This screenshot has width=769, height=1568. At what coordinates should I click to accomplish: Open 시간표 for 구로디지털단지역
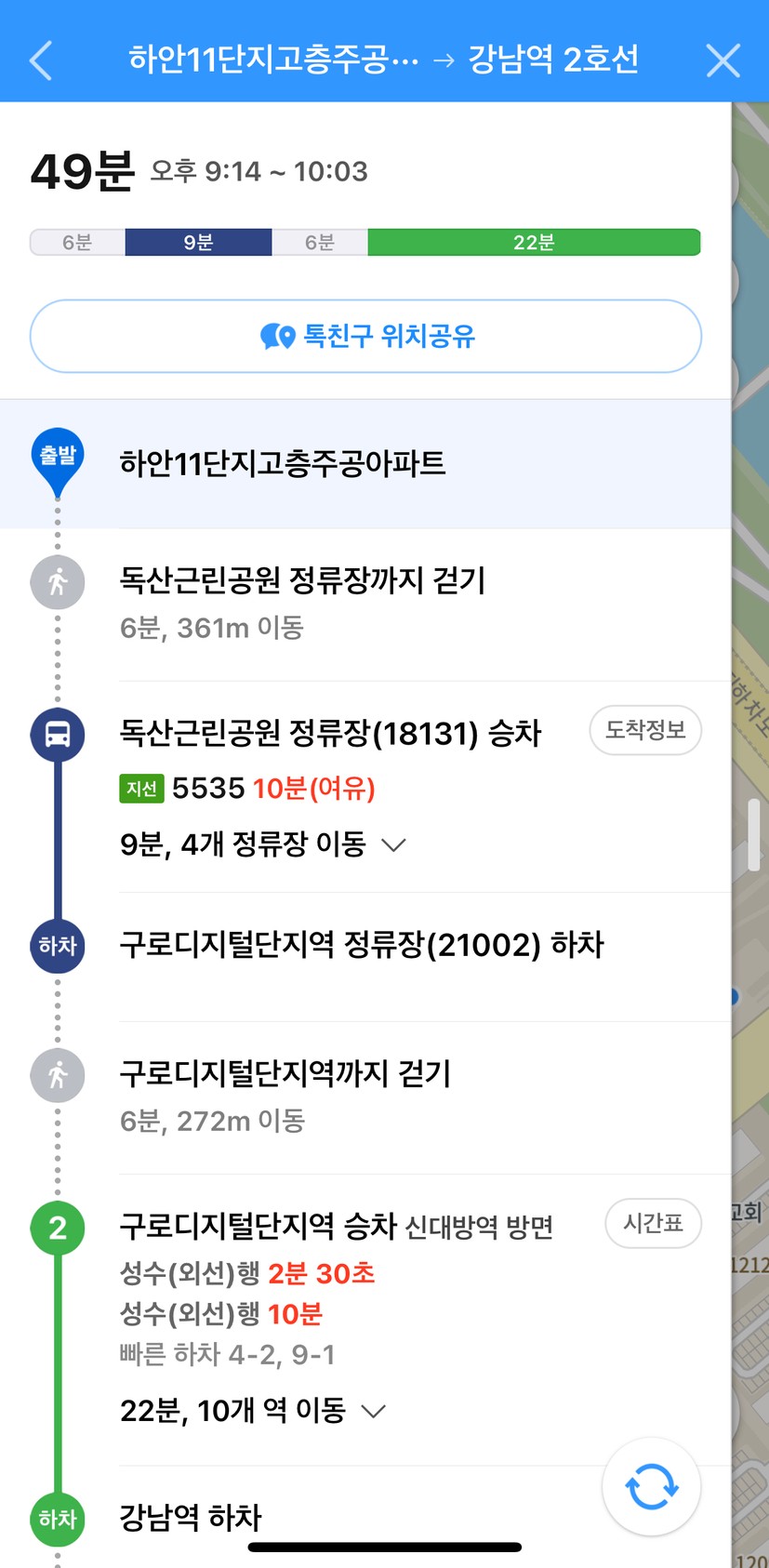[x=652, y=1223]
